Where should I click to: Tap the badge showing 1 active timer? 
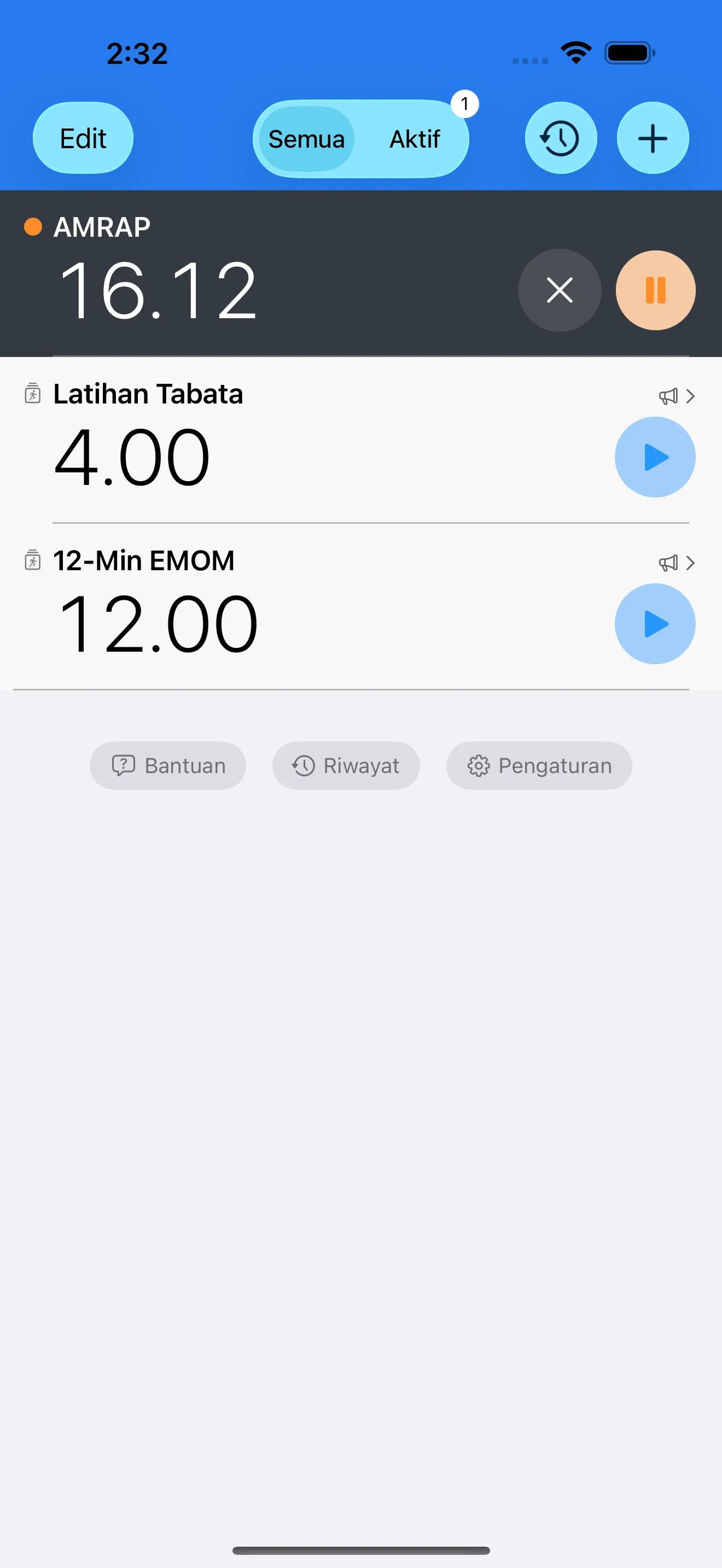tap(464, 104)
